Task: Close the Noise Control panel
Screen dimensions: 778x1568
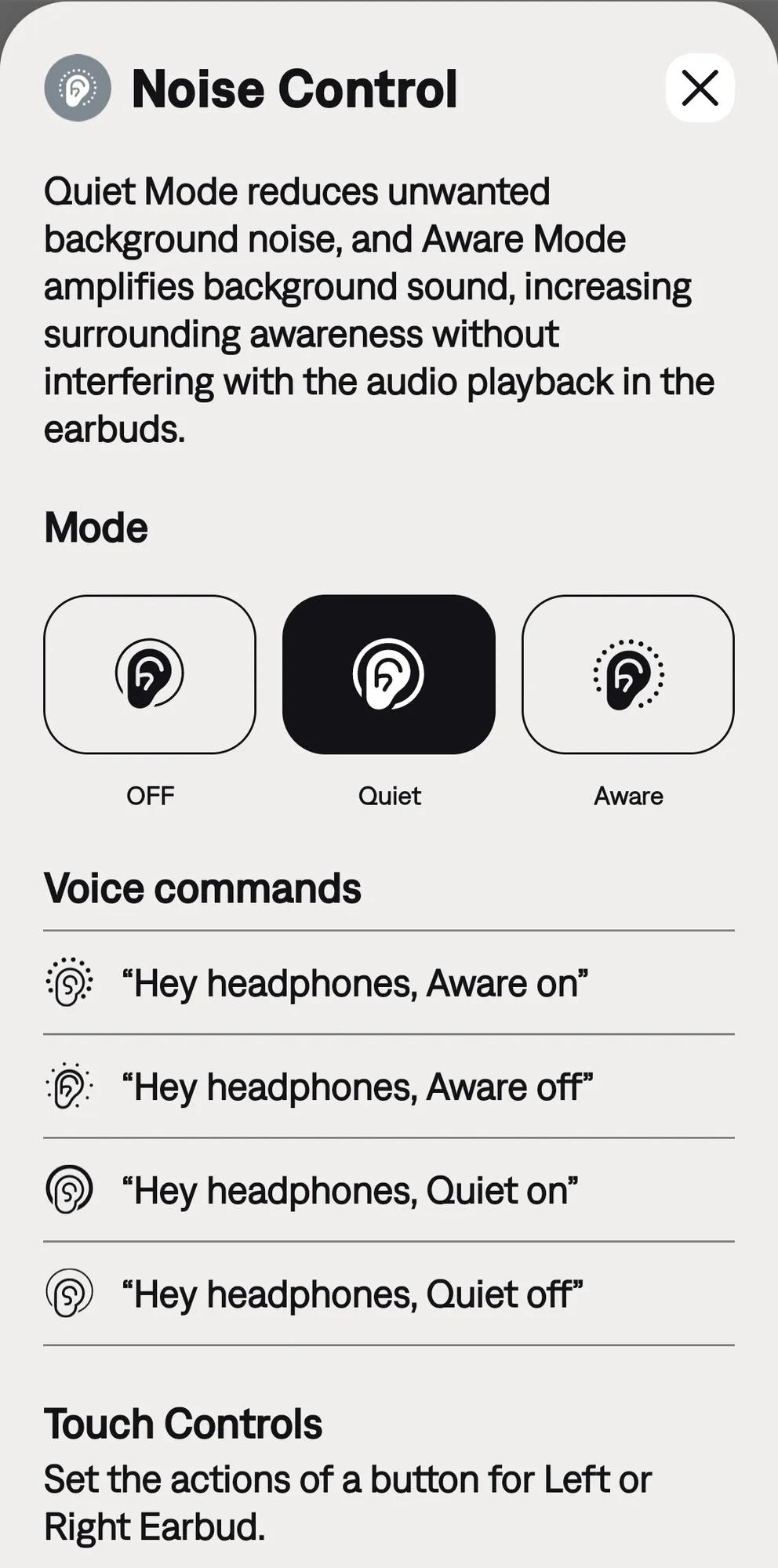Action: [x=700, y=88]
